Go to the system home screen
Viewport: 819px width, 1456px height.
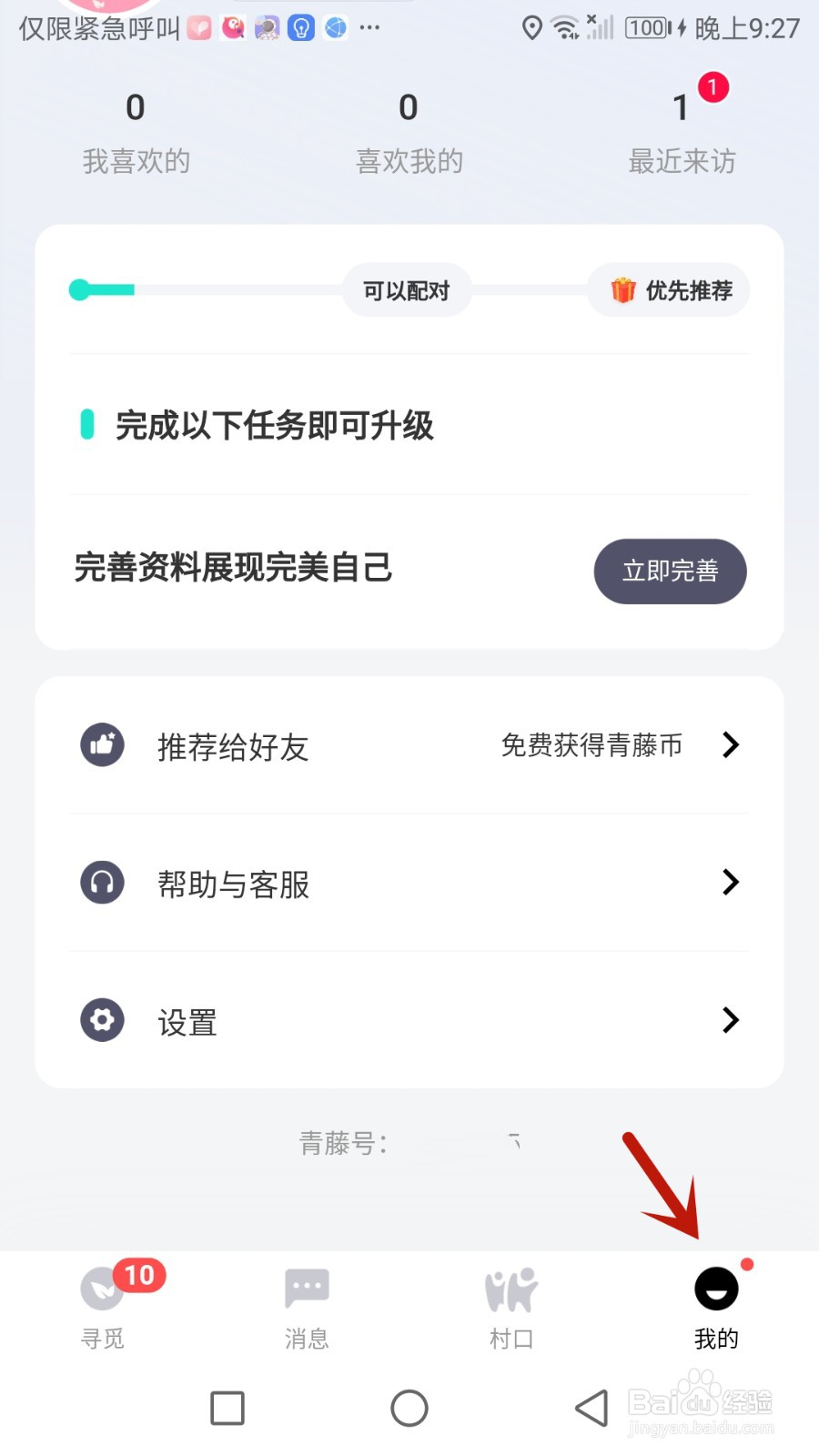[x=409, y=1408]
